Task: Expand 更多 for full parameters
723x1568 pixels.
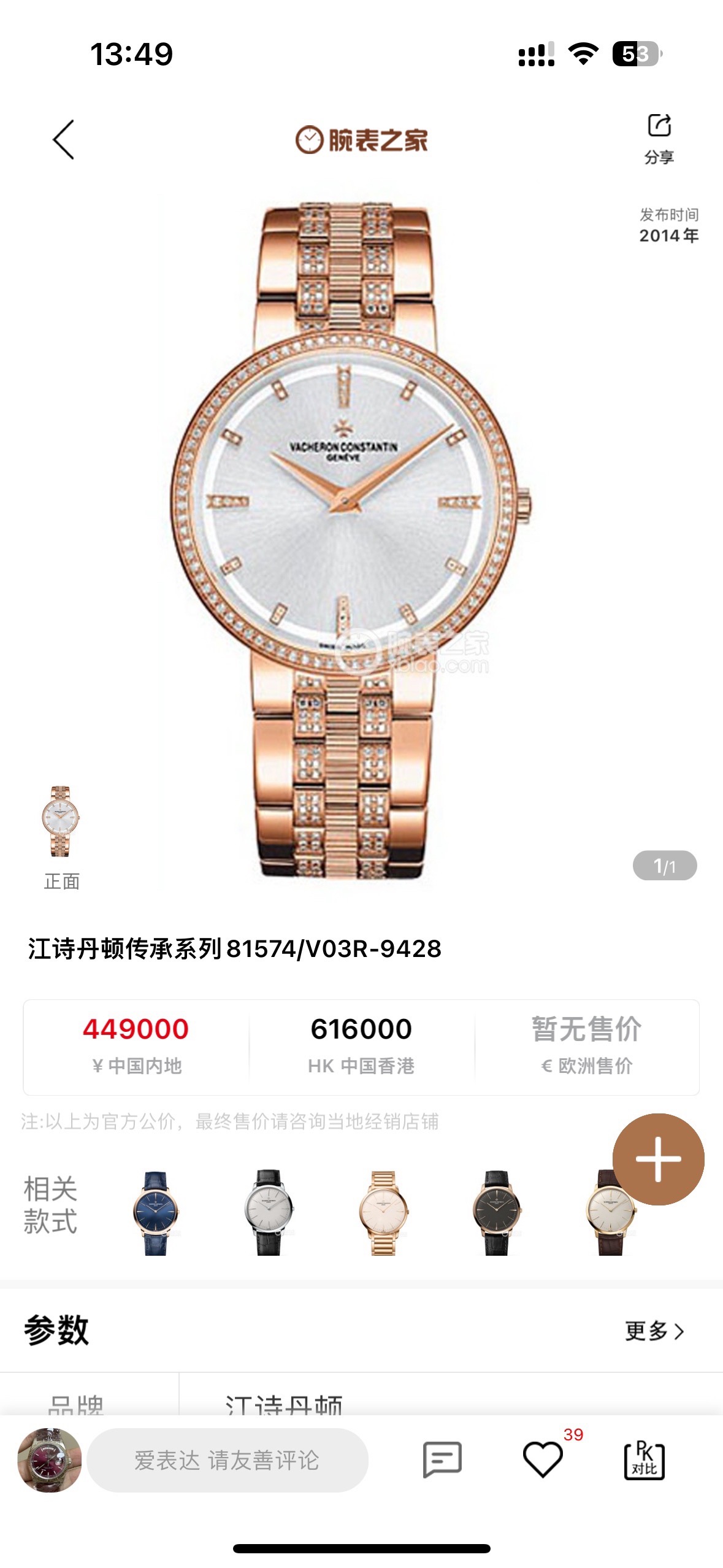Action: click(x=654, y=1331)
